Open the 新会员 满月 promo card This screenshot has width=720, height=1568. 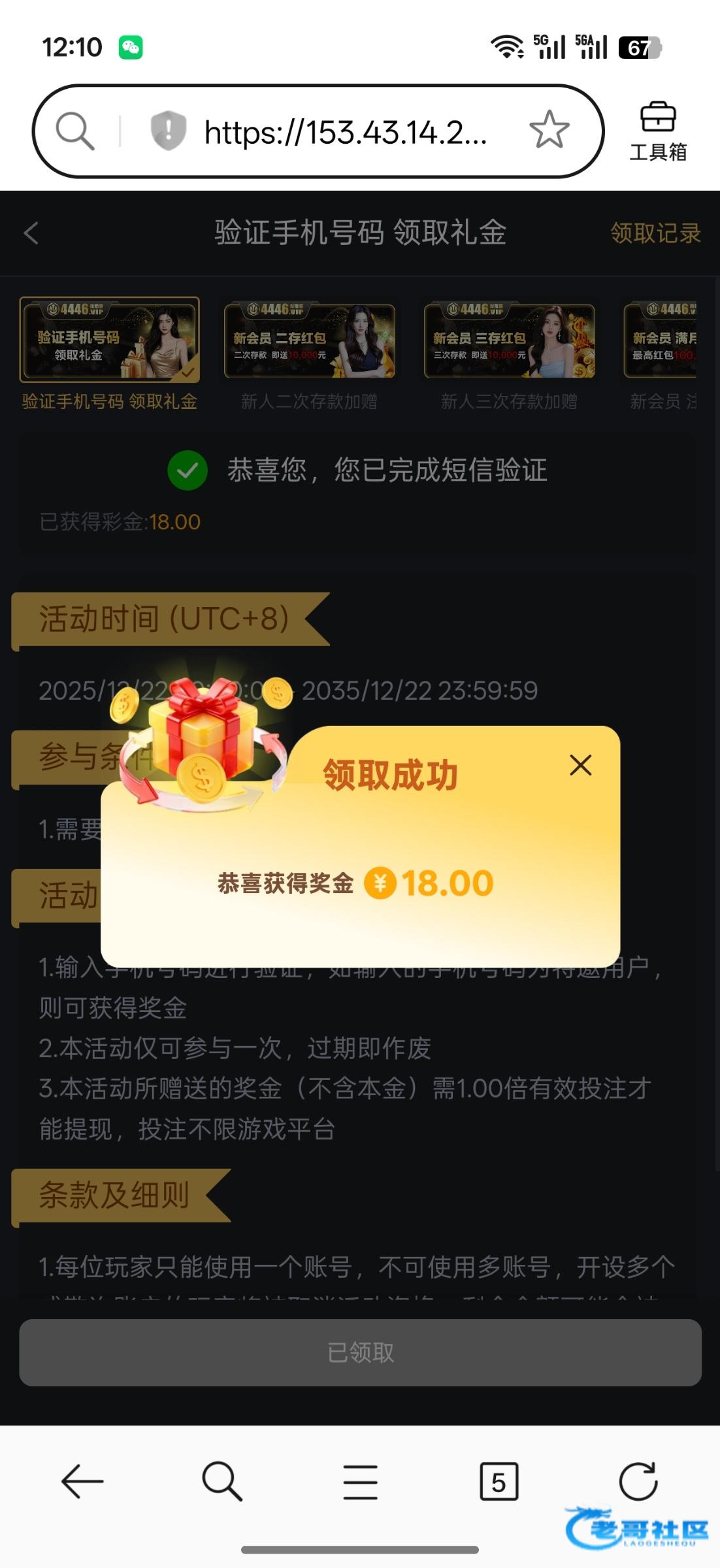tap(660, 341)
